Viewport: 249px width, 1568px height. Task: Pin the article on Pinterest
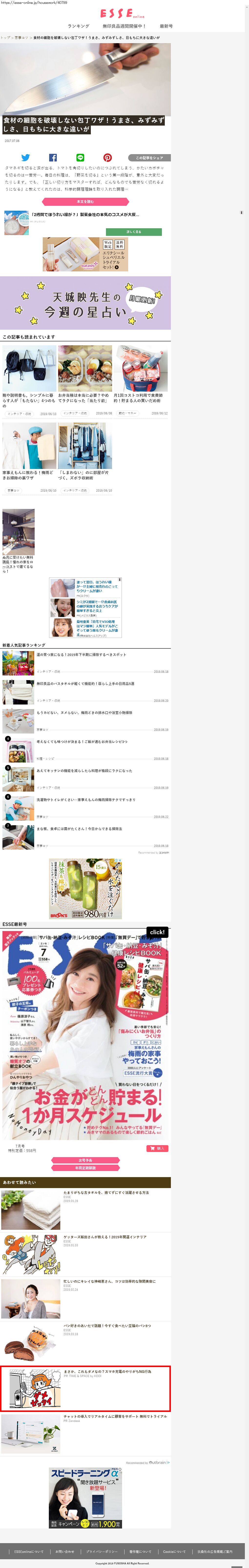click(107, 158)
